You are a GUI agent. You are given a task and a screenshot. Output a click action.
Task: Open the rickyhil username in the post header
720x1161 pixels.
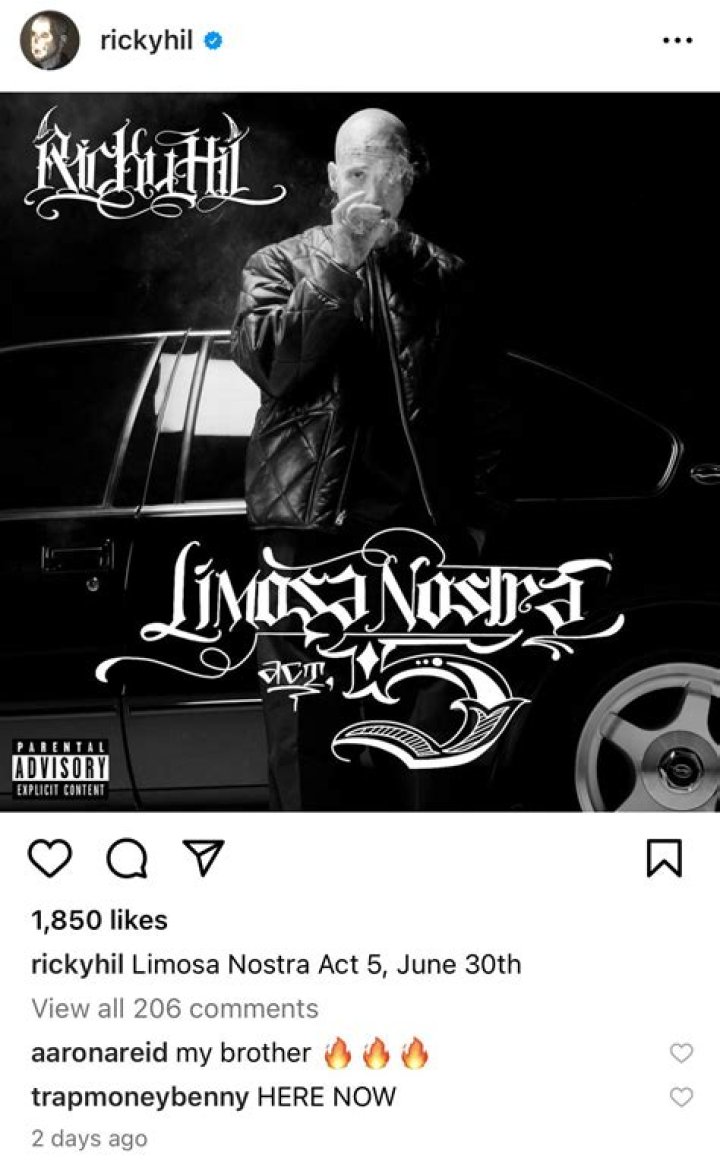tap(145, 41)
